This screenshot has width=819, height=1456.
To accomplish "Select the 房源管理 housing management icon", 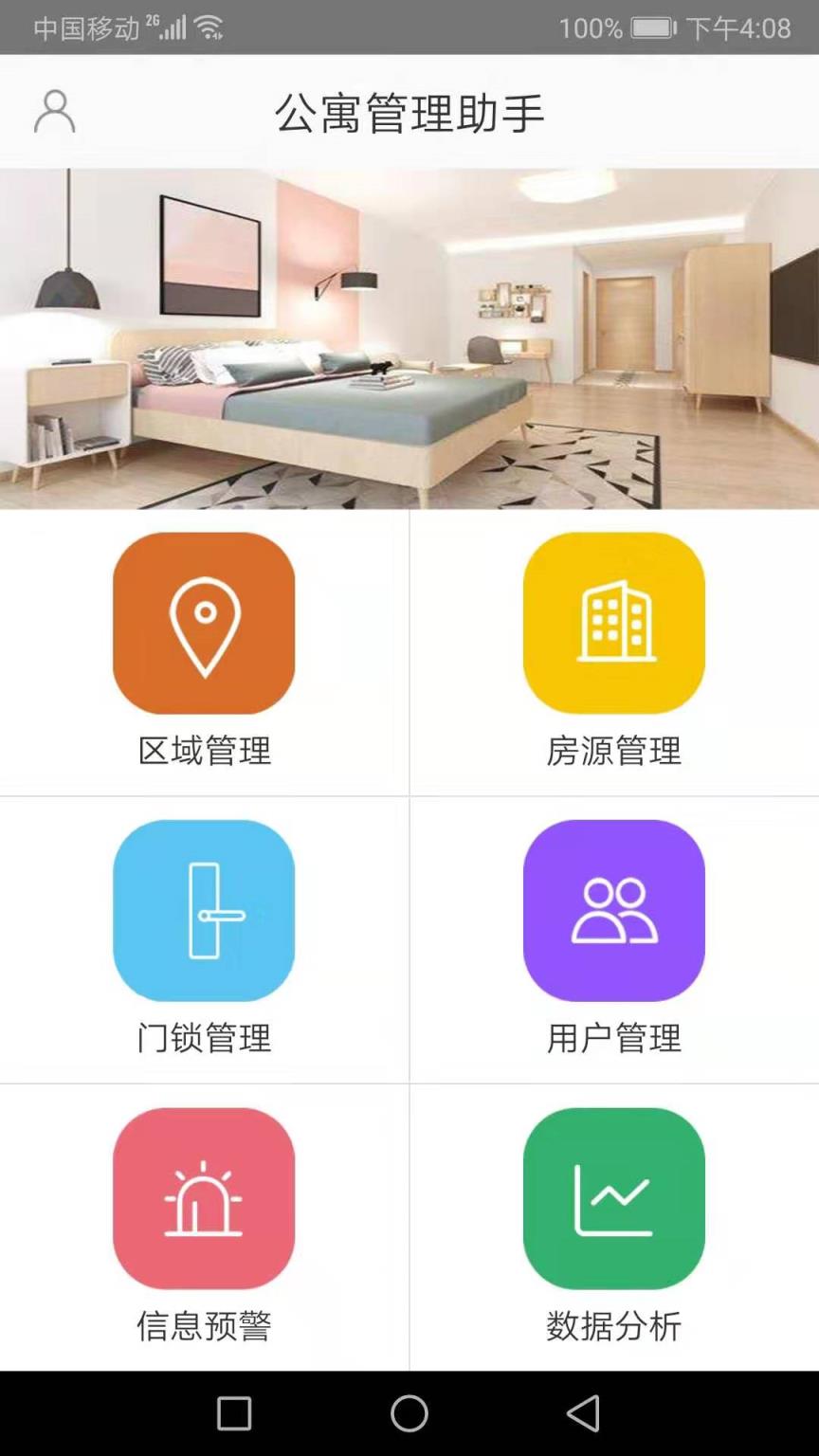I will tap(613, 623).
